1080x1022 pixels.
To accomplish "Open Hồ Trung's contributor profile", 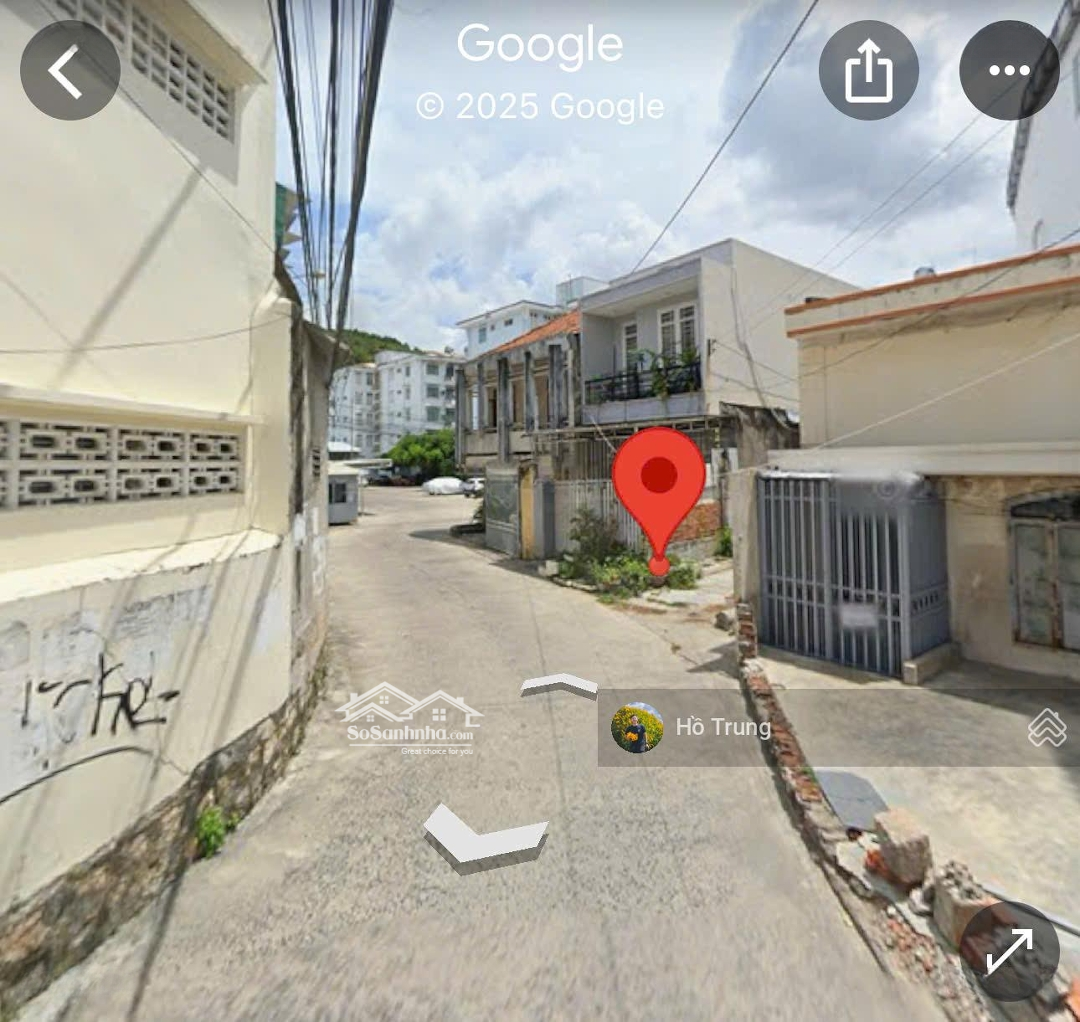I will [x=690, y=727].
